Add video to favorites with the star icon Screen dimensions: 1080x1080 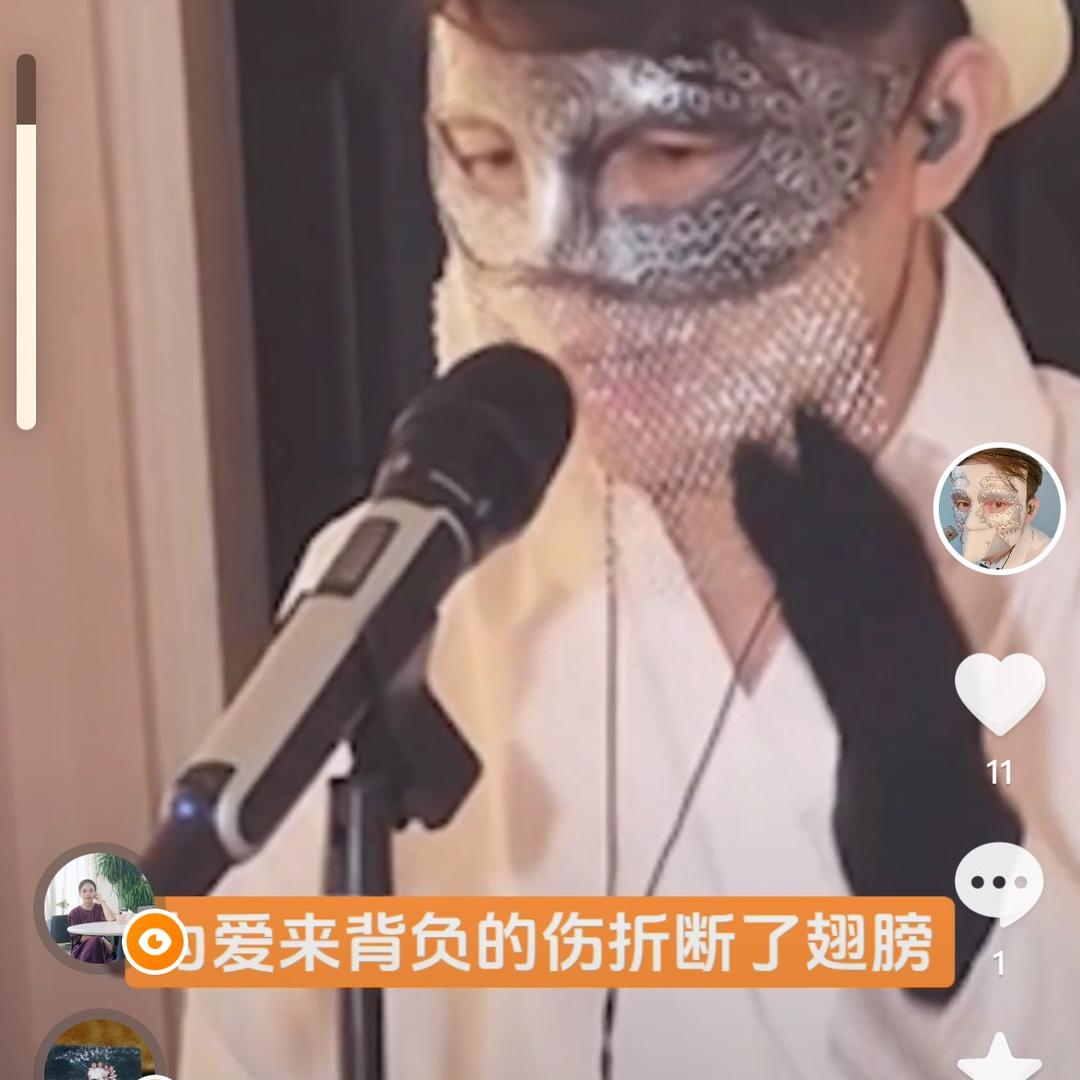pyautogui.click(x=999, y=1060)
